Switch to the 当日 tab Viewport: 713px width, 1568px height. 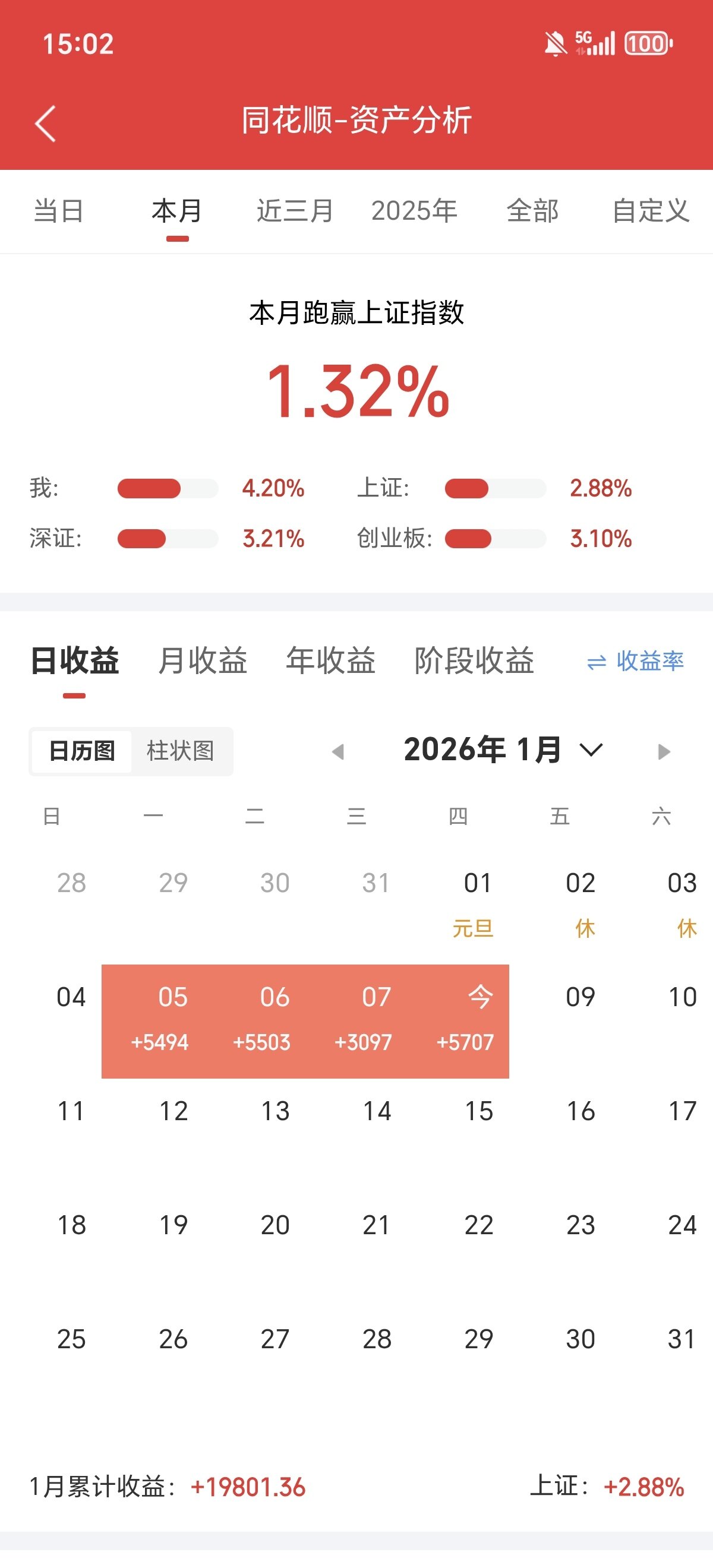(58, 211)
